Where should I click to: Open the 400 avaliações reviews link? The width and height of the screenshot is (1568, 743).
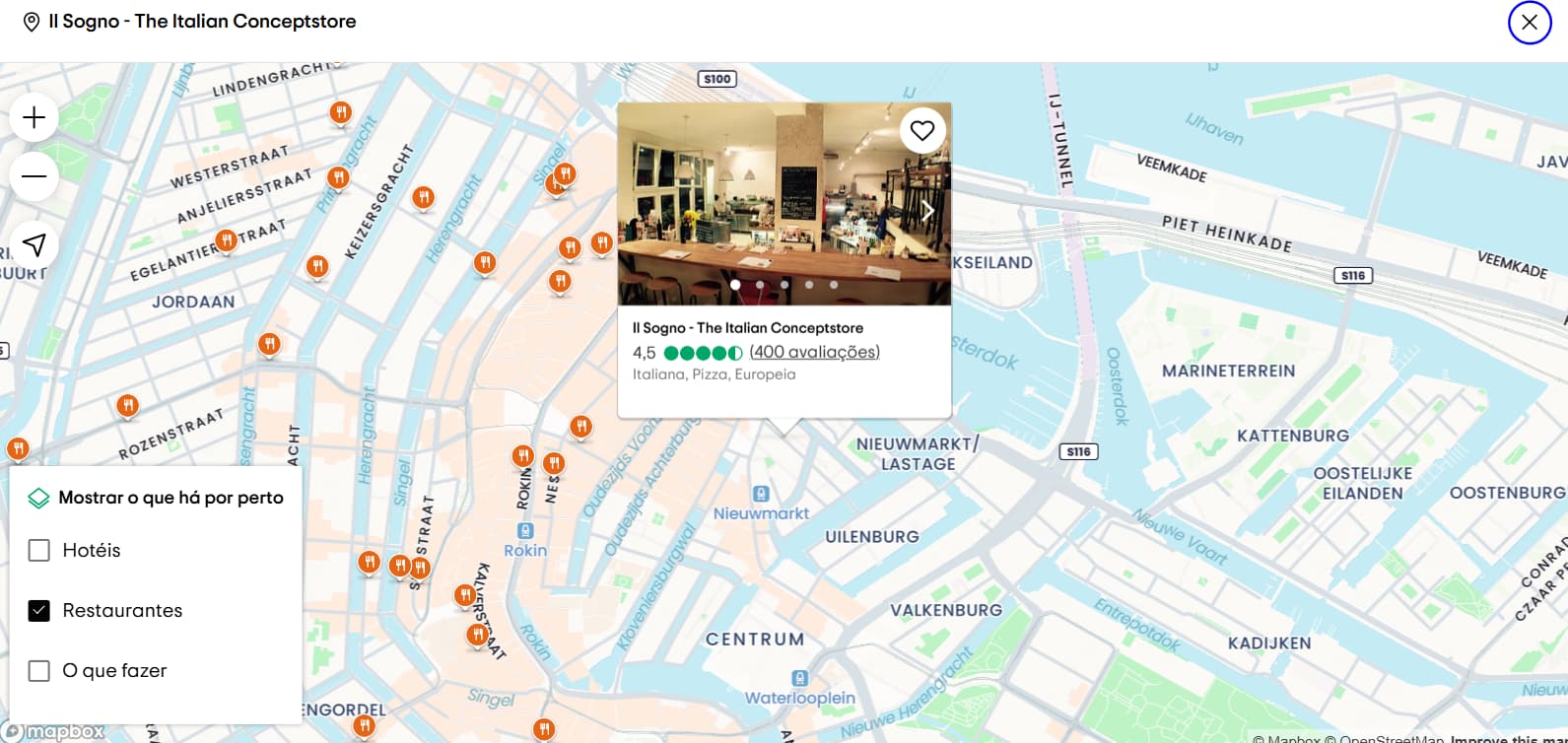tap(814, 352)
